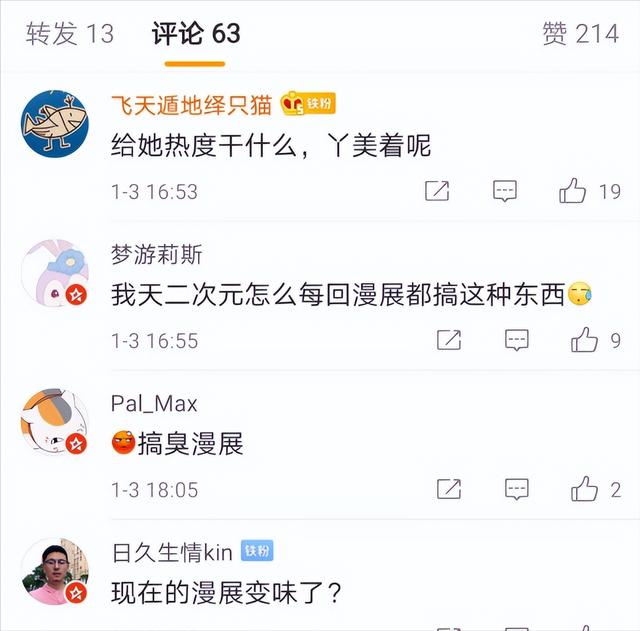Share 飞天遁地绎只猫's comment
This screenshot has width=640, height=631.
point(437,191)
